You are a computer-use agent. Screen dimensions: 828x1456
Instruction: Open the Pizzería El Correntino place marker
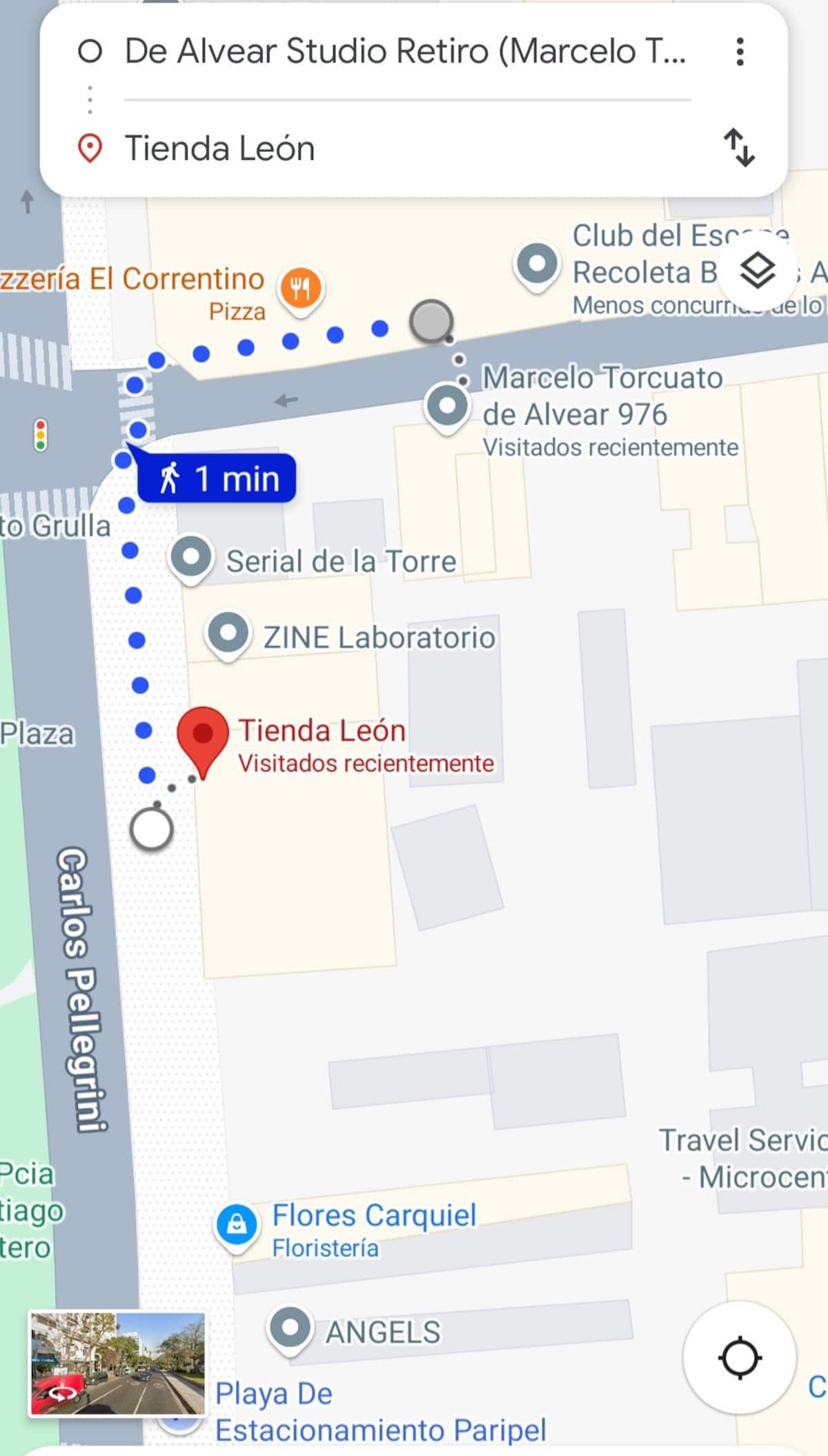(x=300, y=288)
